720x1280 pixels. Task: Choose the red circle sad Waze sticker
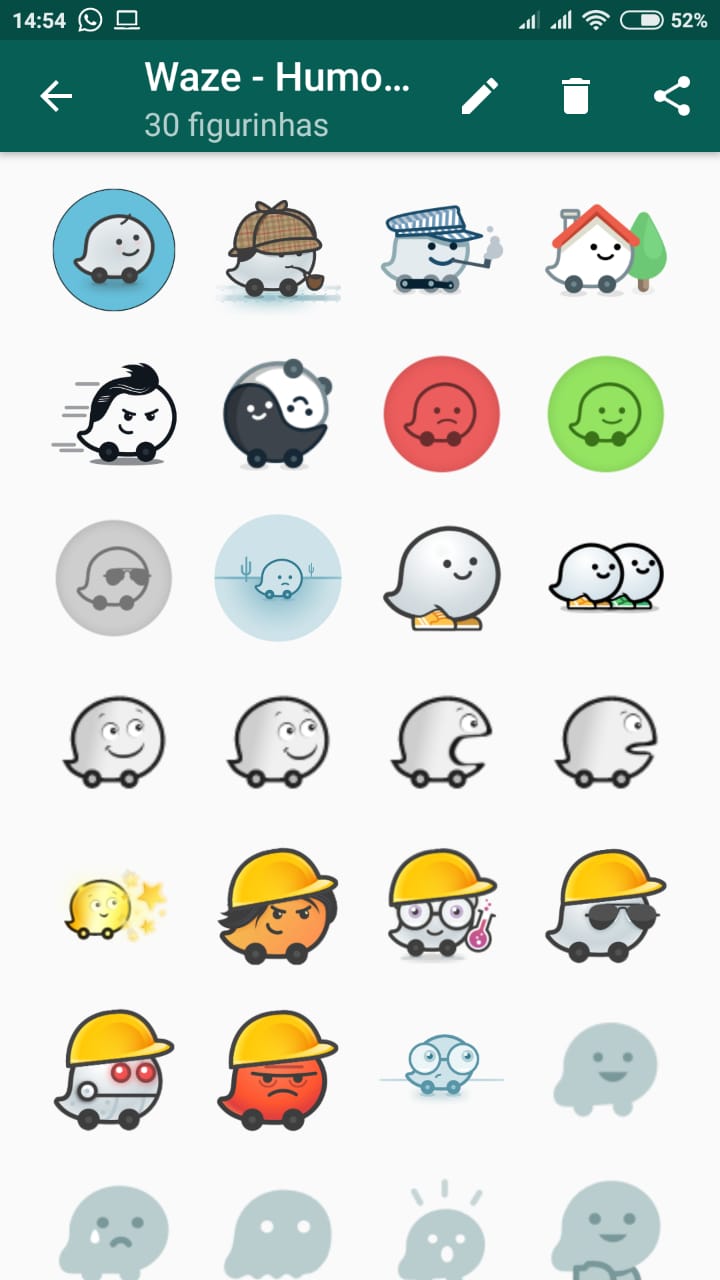pos(441,413)
